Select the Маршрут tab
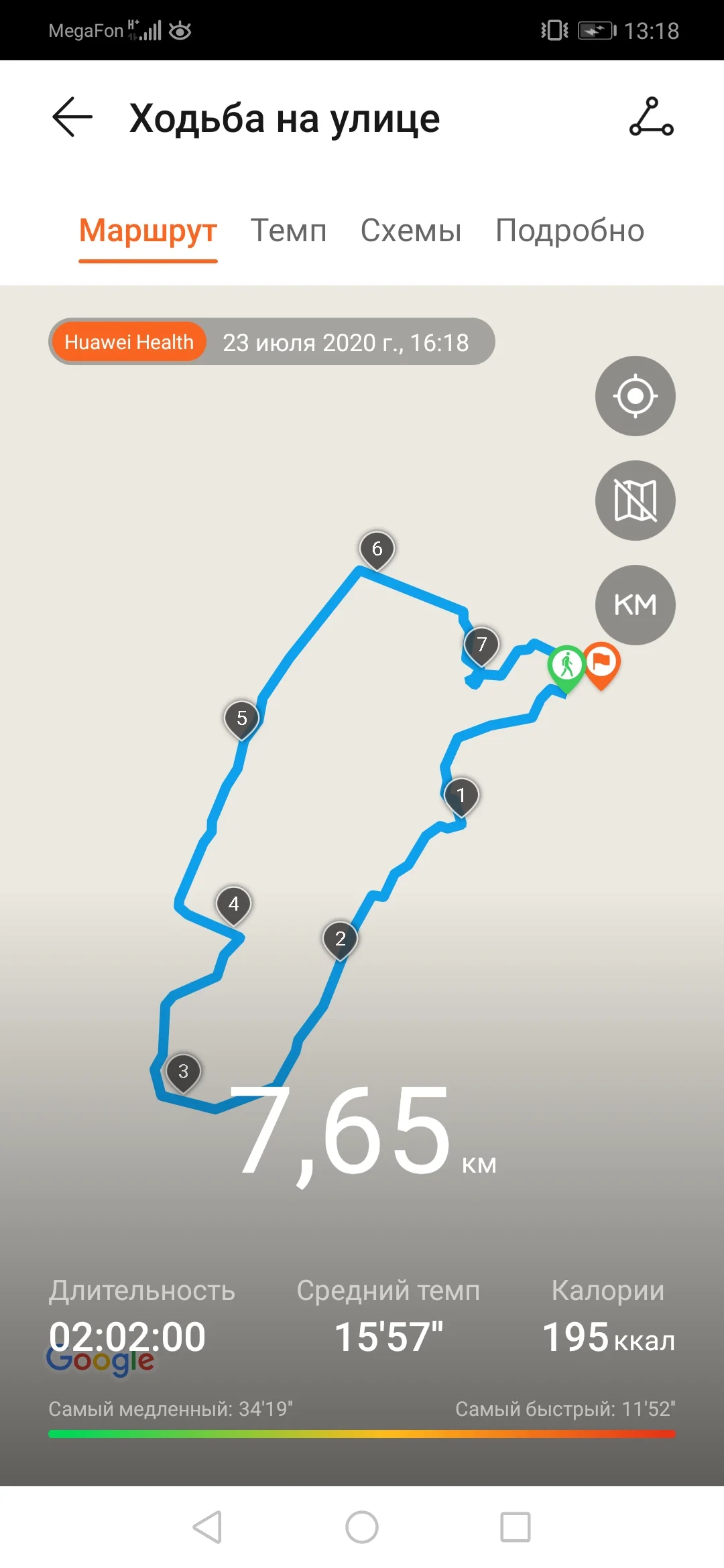 (x=148, y=232)
